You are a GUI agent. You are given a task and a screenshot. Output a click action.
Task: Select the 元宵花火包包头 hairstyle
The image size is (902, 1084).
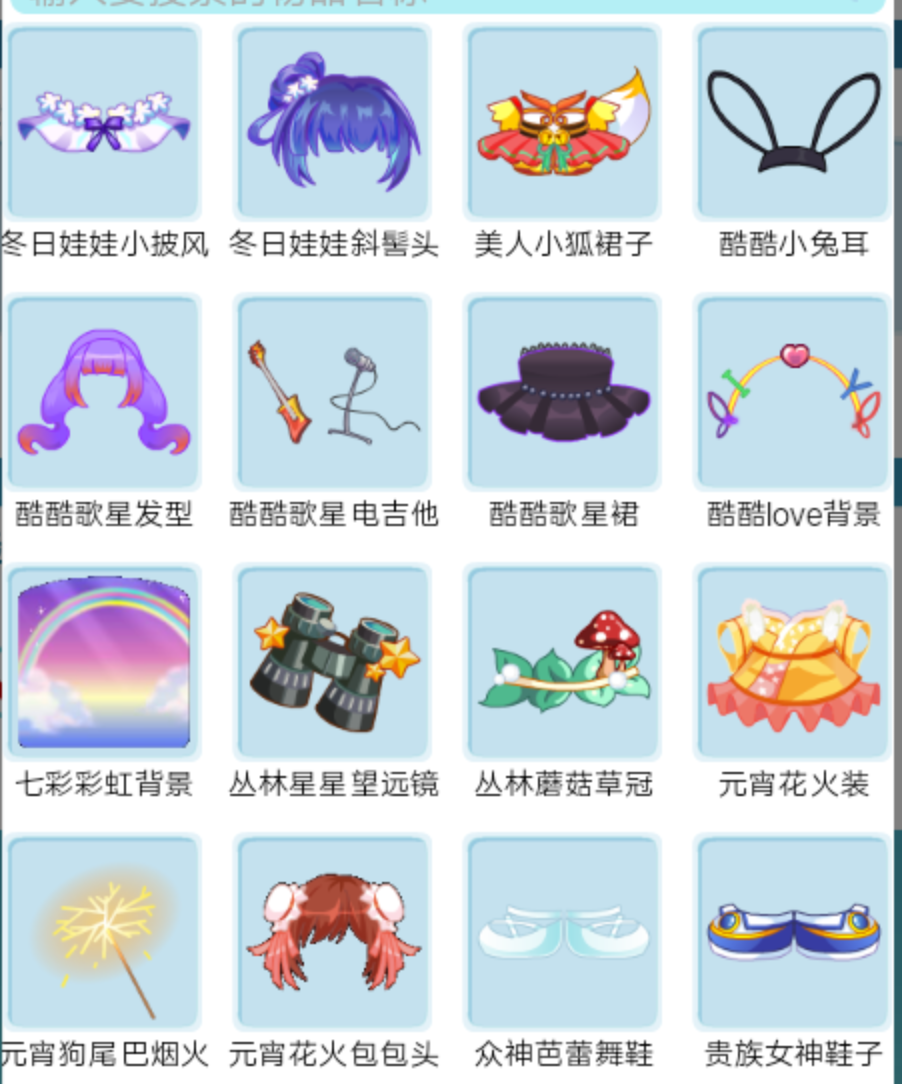pos(333,933)
